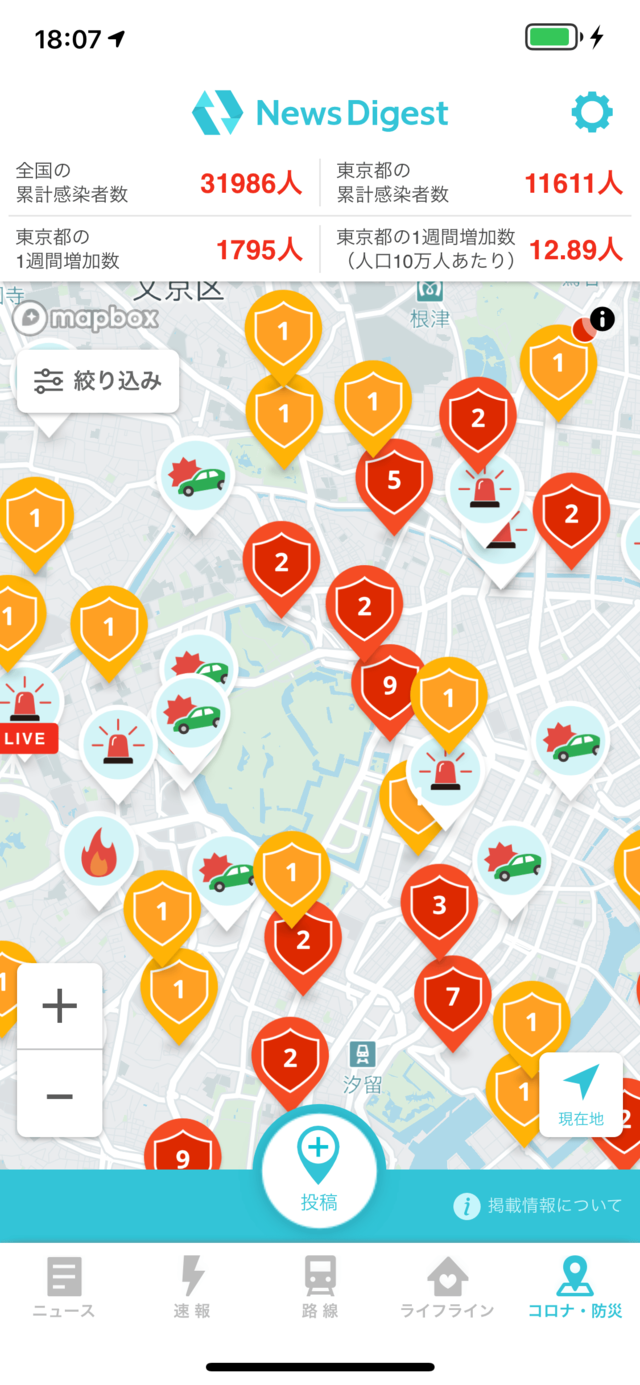This screenshot has width=640, height=1385.
Task: Open the 絞り込み filter options
Action: click(x=98, y=380)
